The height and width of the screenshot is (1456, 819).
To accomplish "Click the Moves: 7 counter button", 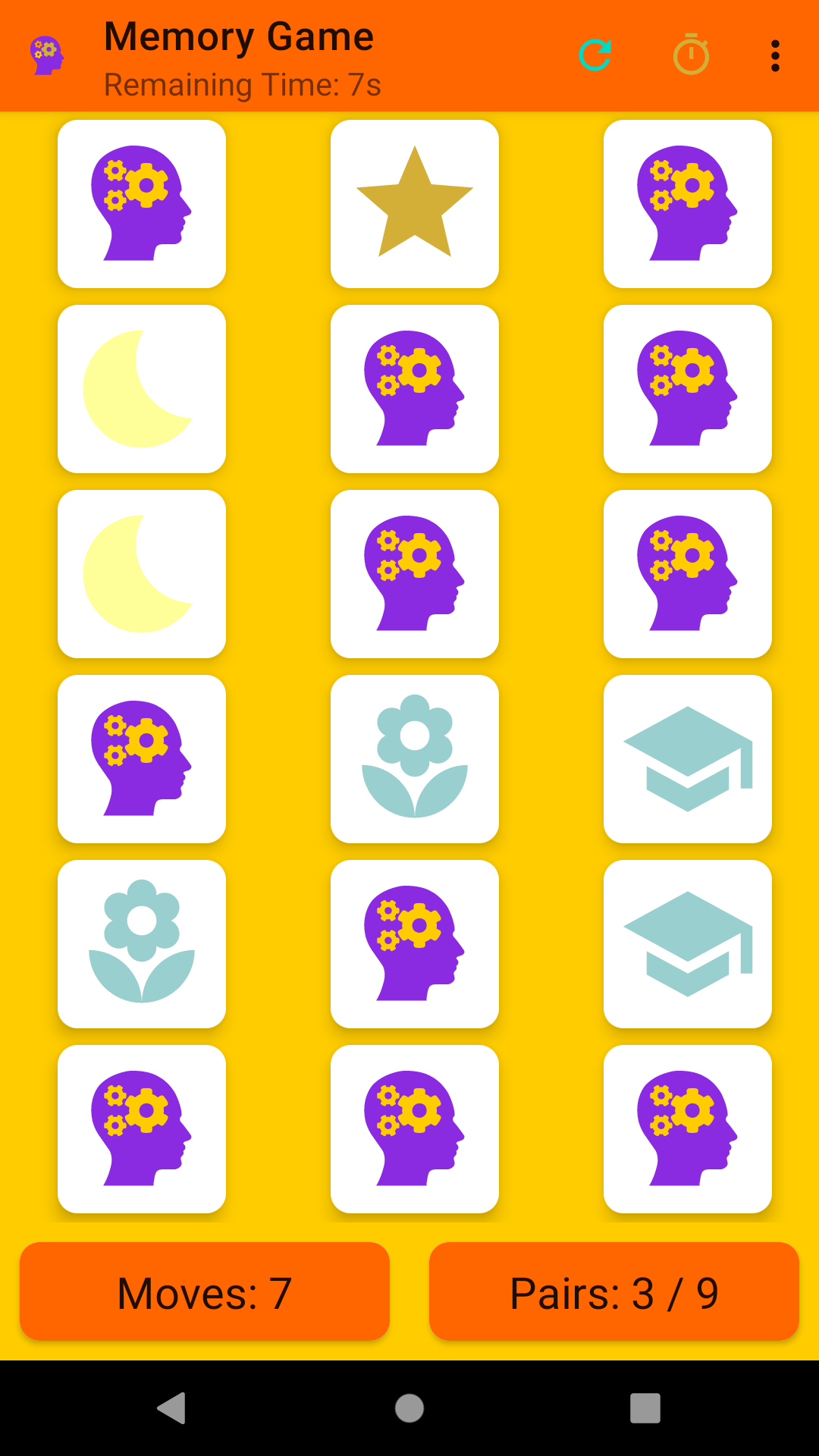I will click(x=206, y=1291).
